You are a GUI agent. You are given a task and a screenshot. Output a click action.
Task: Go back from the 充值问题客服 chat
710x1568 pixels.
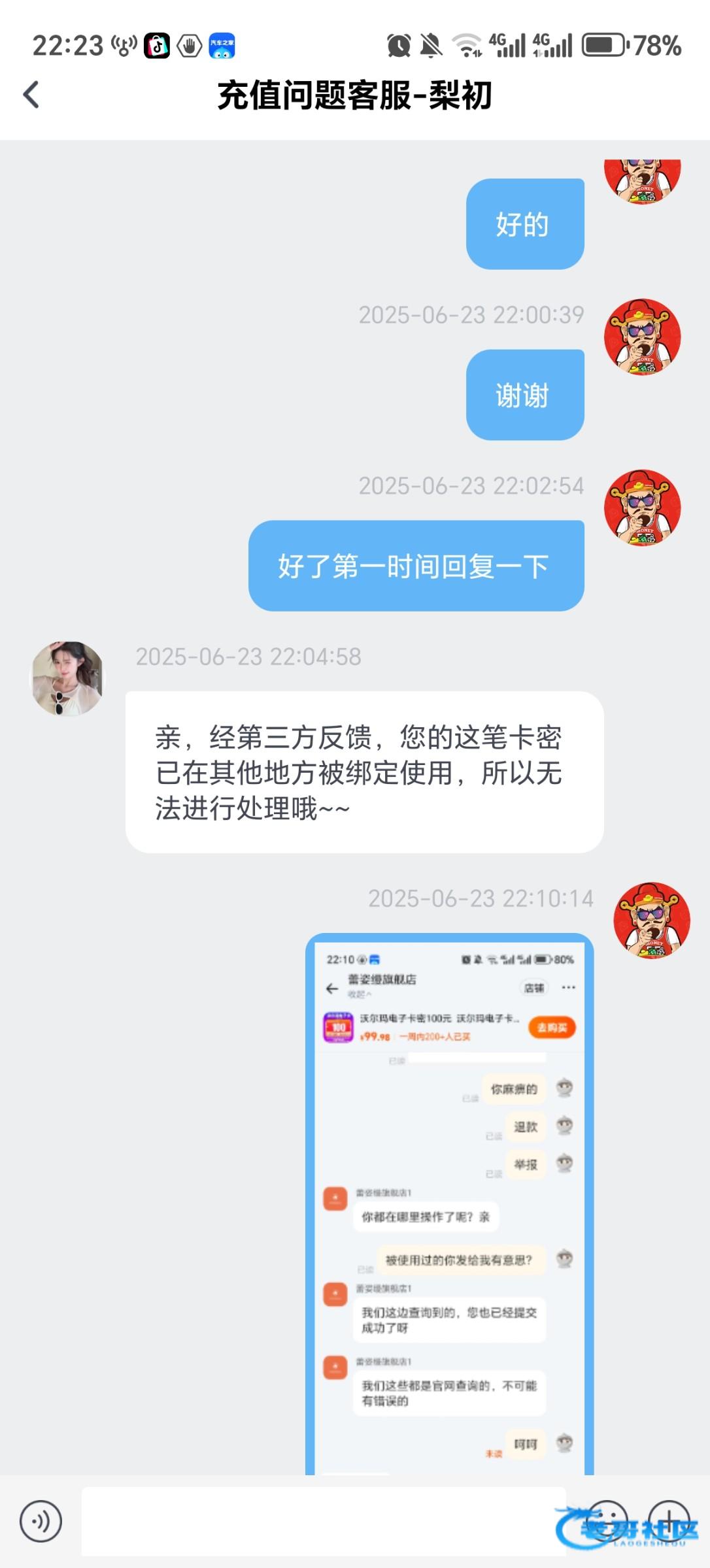pyautogui.click(x=31, y=95)
